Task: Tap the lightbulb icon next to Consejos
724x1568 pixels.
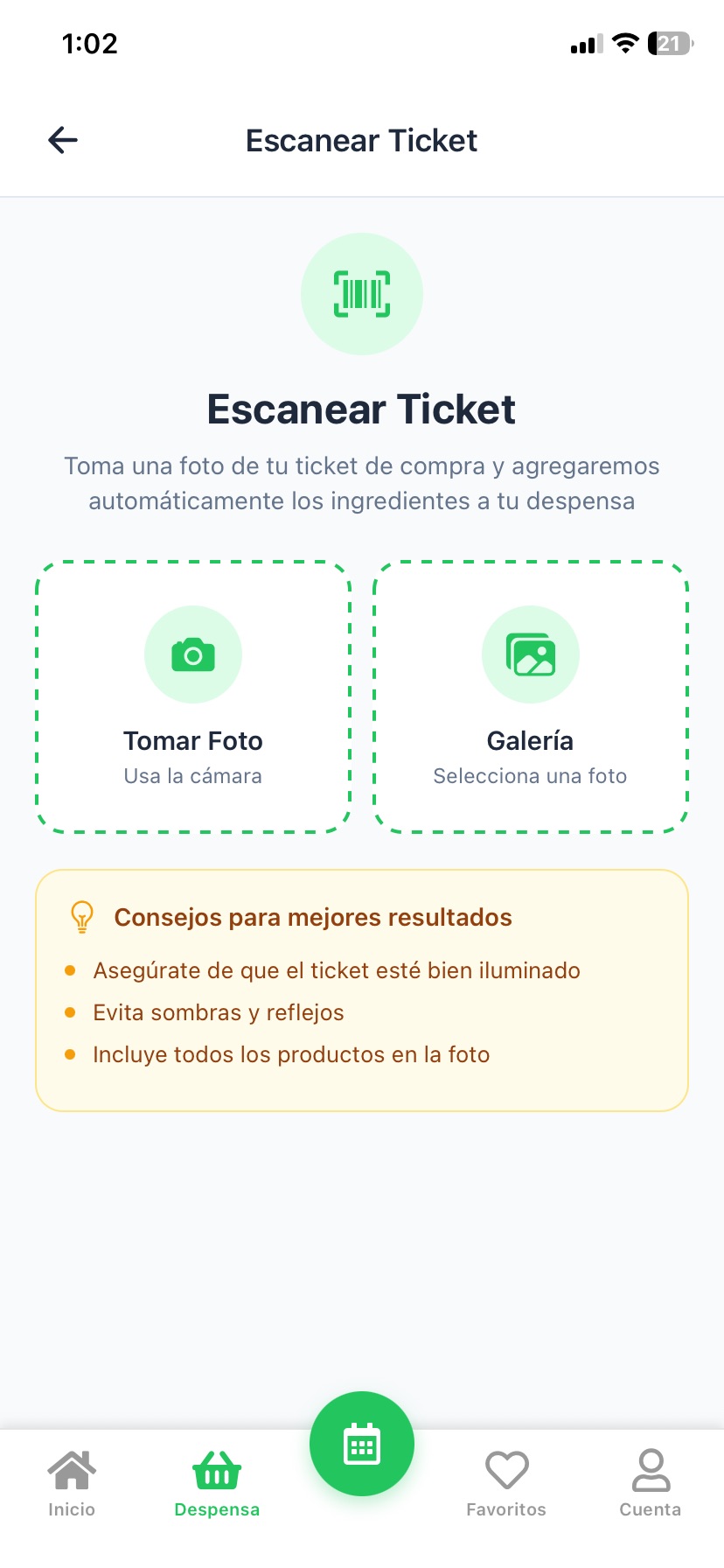Action: [x=82, y=917]
